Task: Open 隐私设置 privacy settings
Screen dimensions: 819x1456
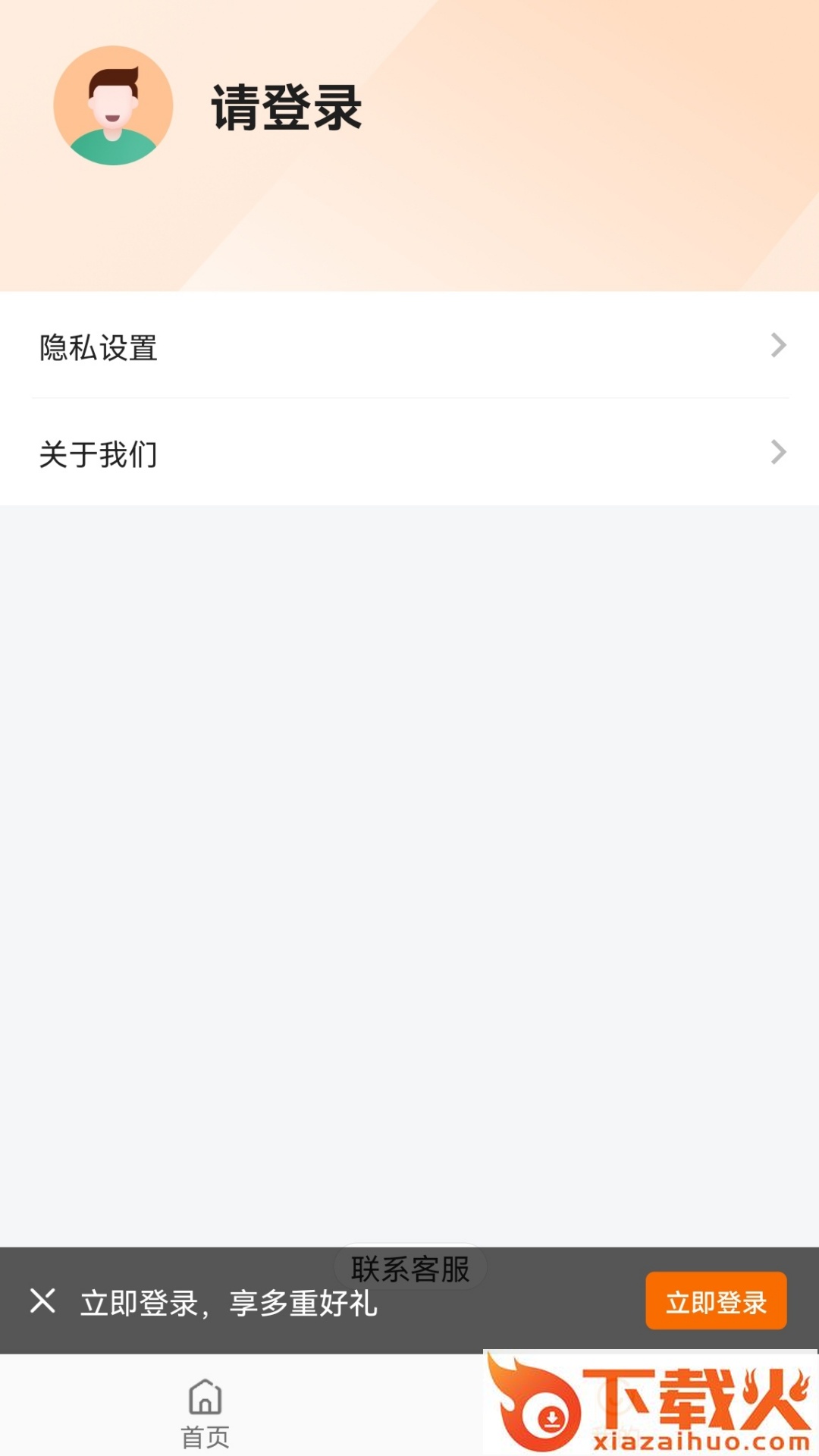Action: coord(409,347)
